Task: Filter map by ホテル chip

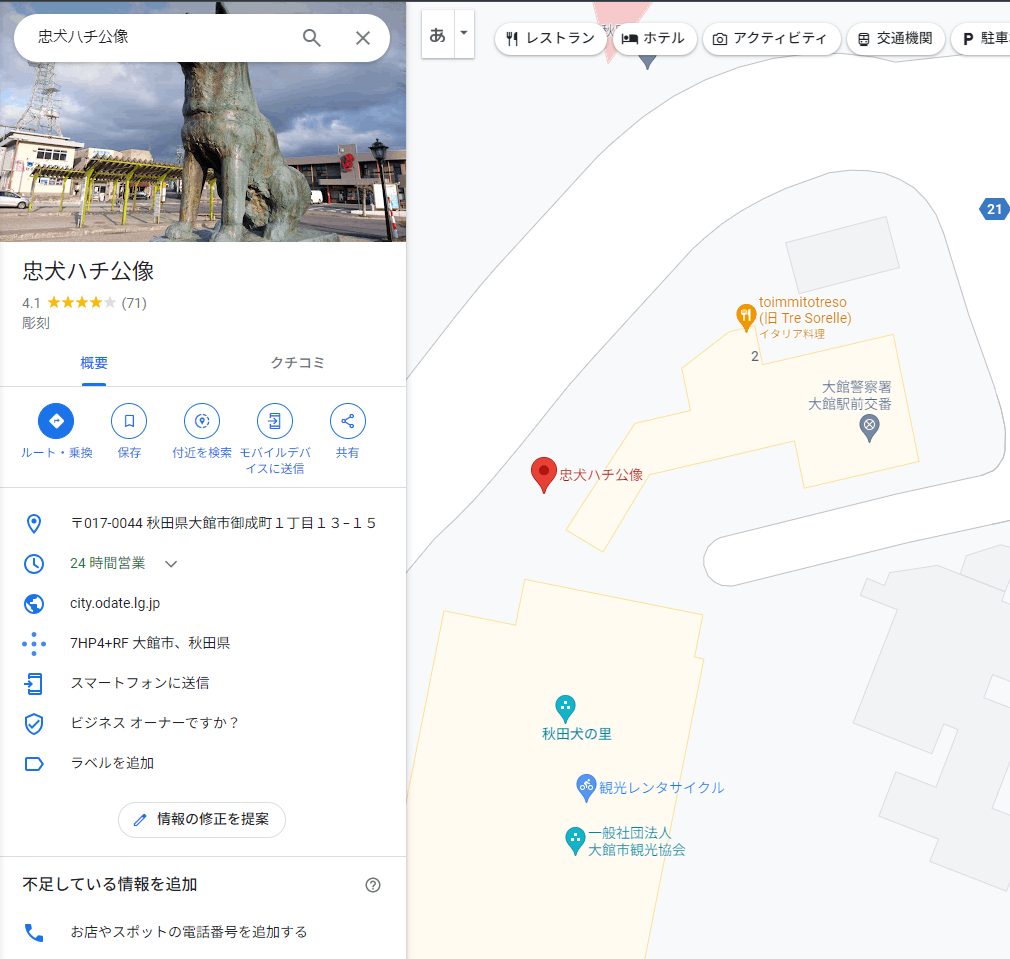Action: click(x=654, y=39)
